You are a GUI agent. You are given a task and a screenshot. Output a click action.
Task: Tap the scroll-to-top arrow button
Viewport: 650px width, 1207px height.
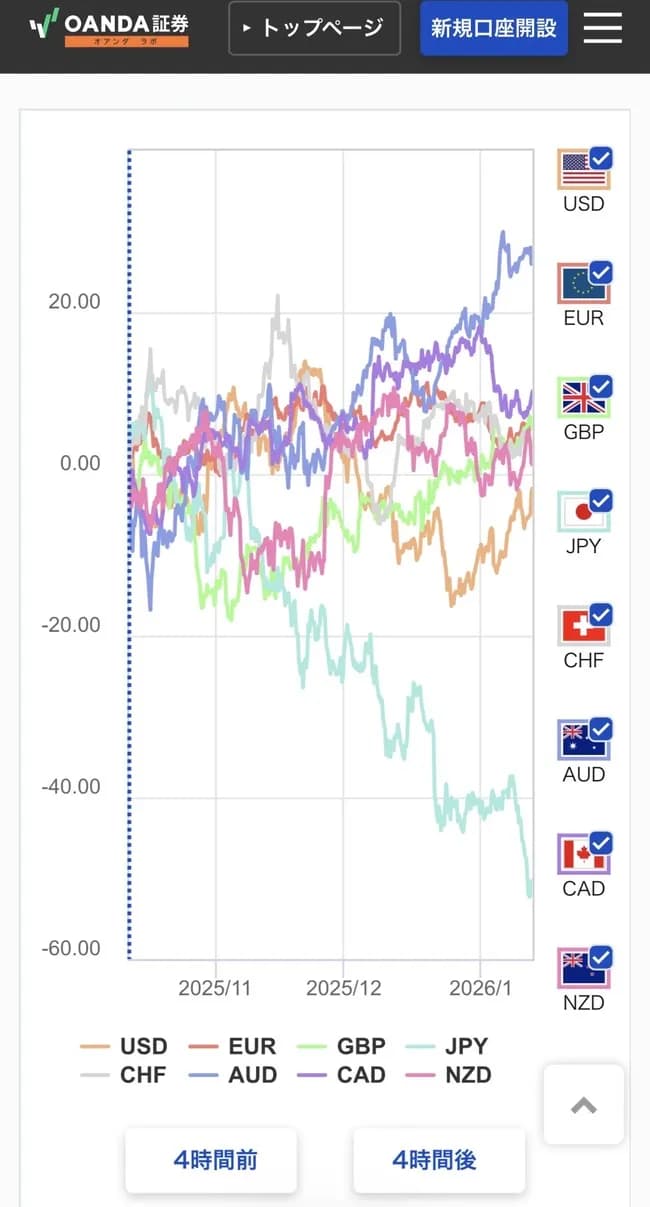click(x=584, y=1104)
